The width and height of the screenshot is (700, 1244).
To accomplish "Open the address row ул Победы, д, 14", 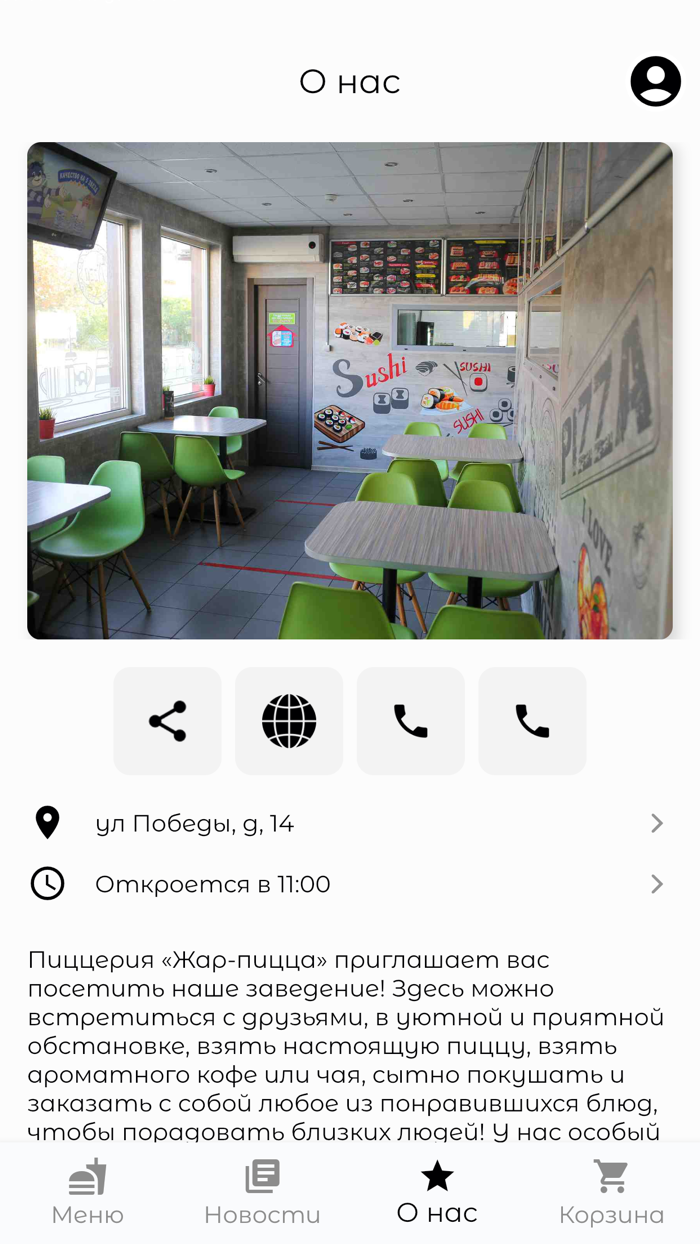I will click(x=349, y=823).
